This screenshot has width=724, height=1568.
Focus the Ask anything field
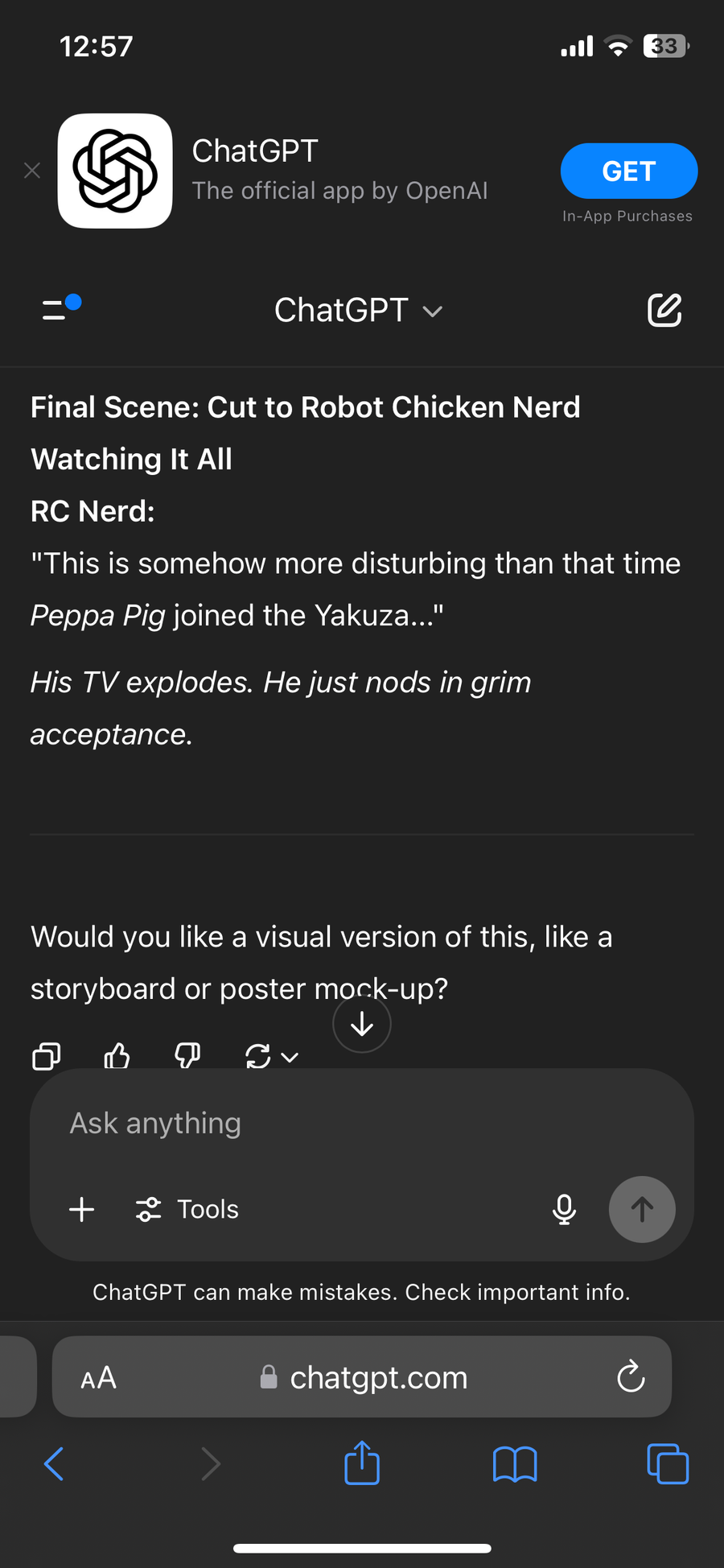(362, 1123)
